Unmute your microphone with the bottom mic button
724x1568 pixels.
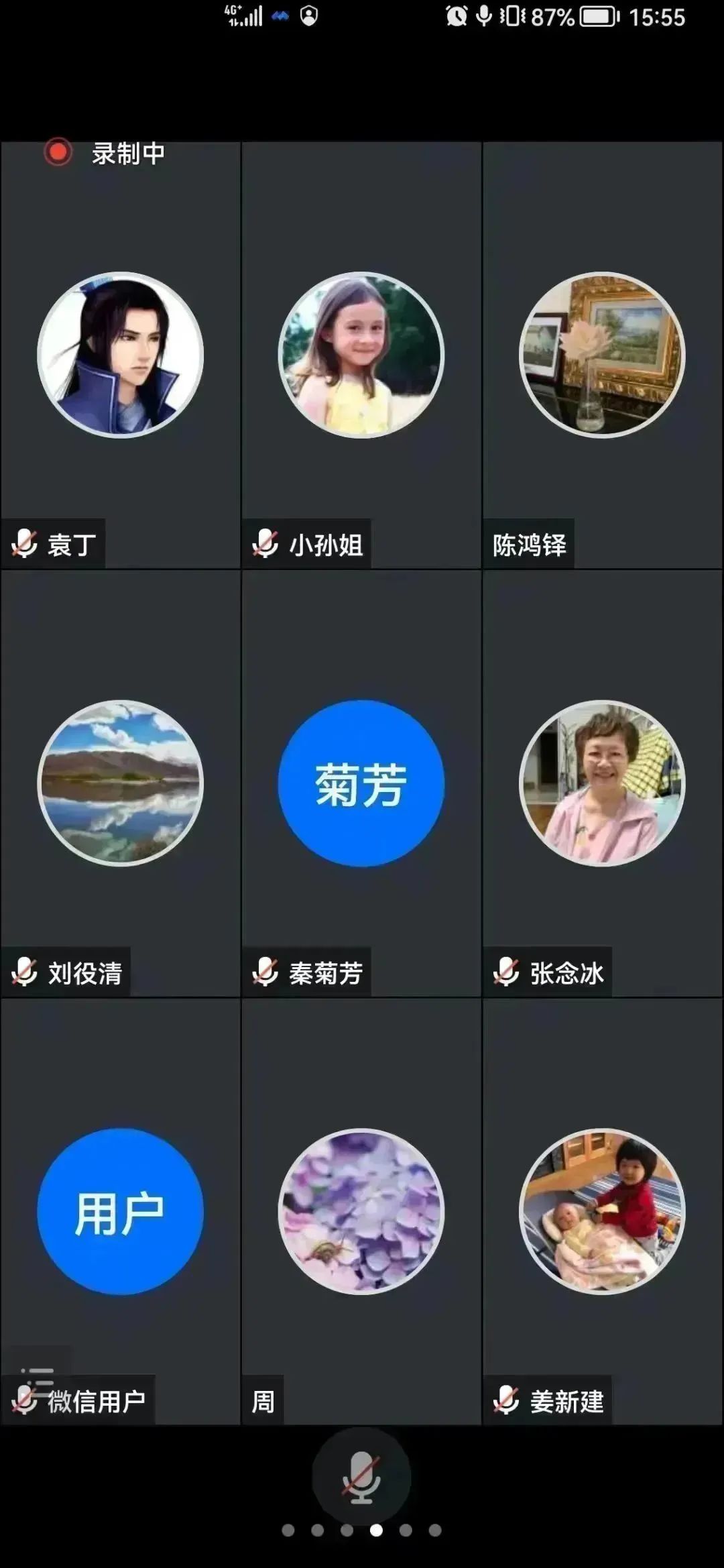(361, 1477)
